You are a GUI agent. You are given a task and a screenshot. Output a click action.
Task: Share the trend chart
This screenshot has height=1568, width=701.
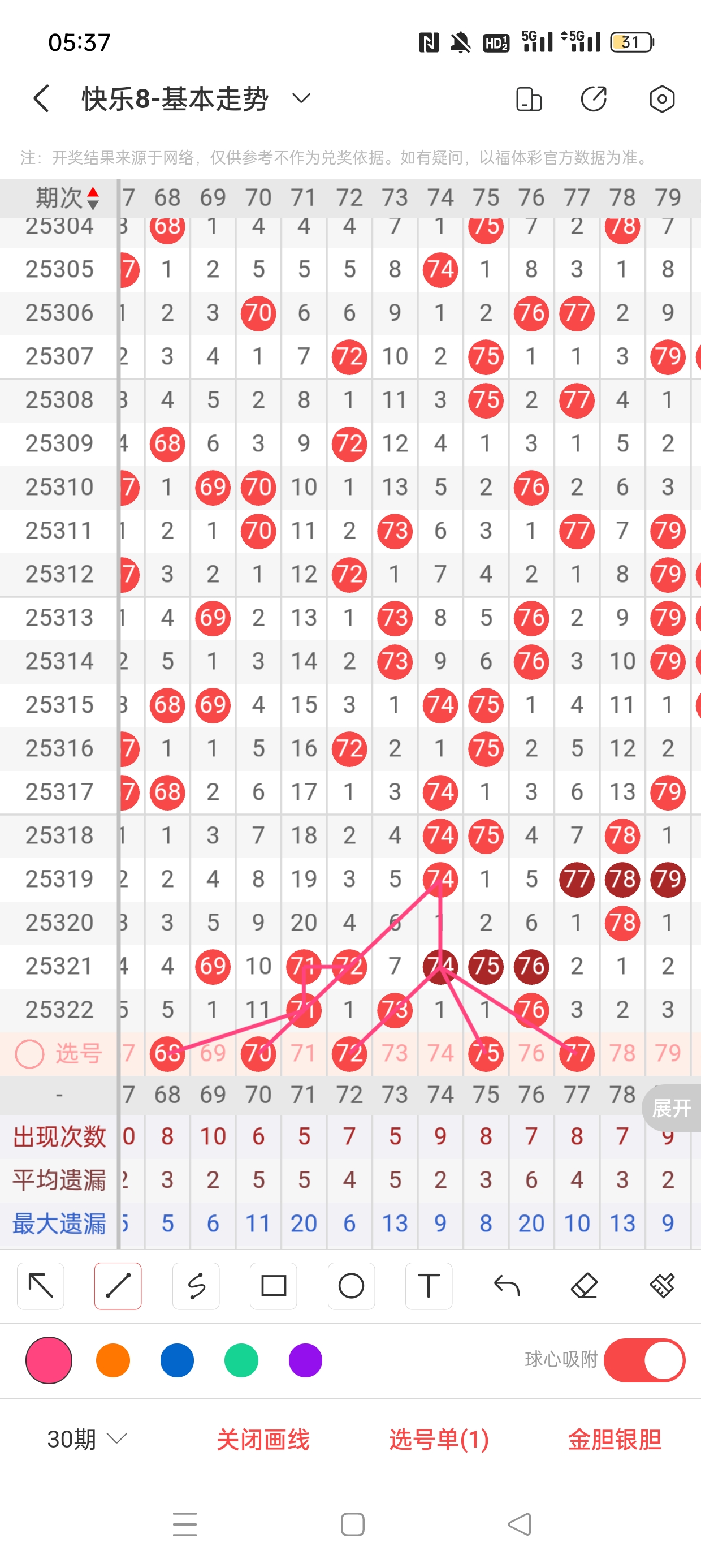593,99
